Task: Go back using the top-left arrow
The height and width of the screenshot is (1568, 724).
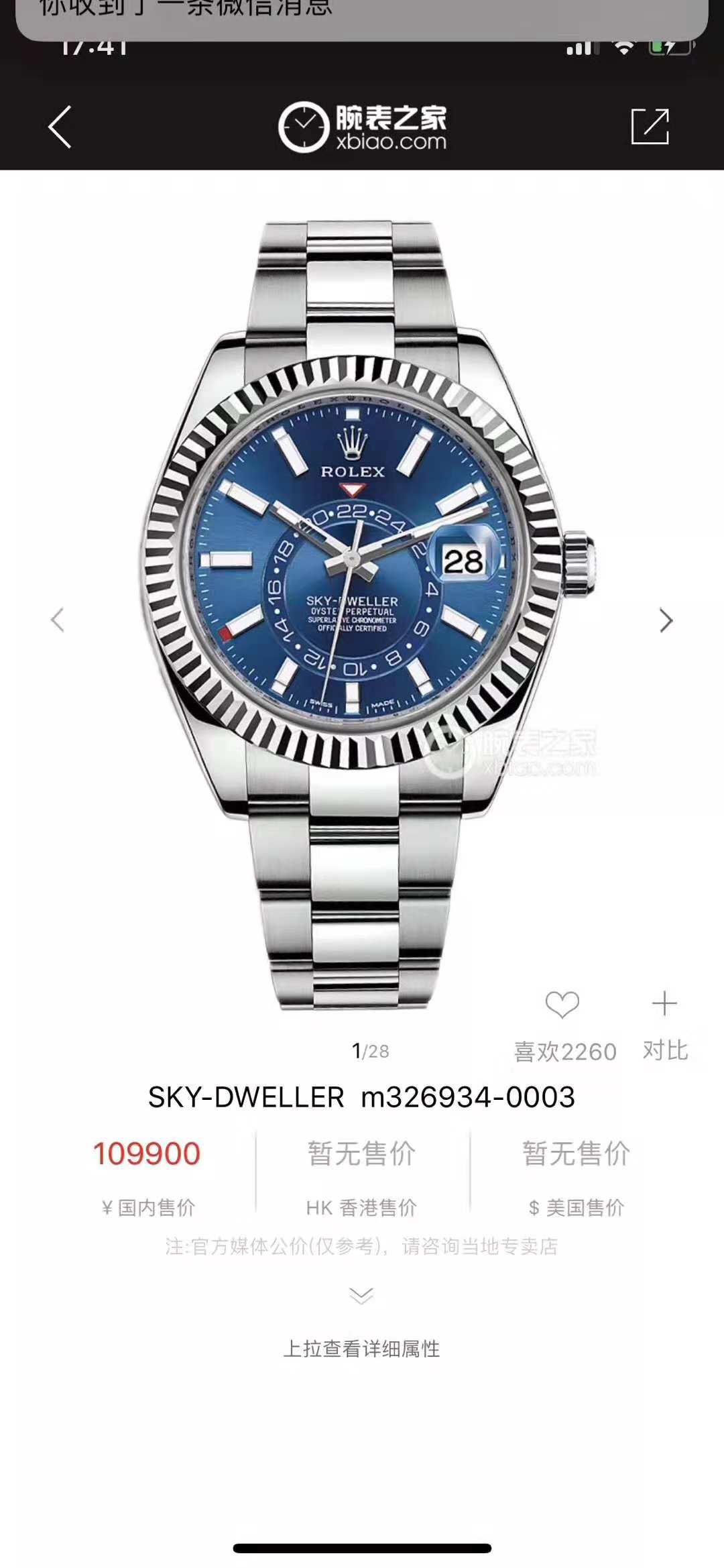Action: [60, 127]
